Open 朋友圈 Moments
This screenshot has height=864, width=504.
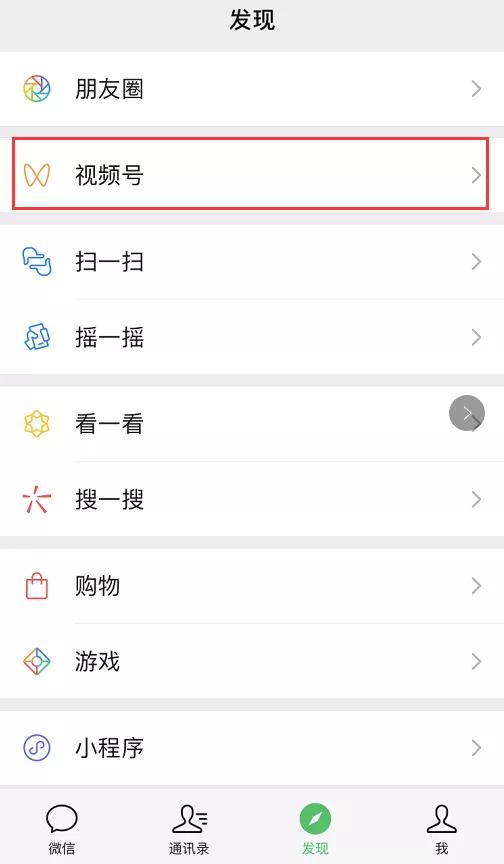[x=252, y=89]
